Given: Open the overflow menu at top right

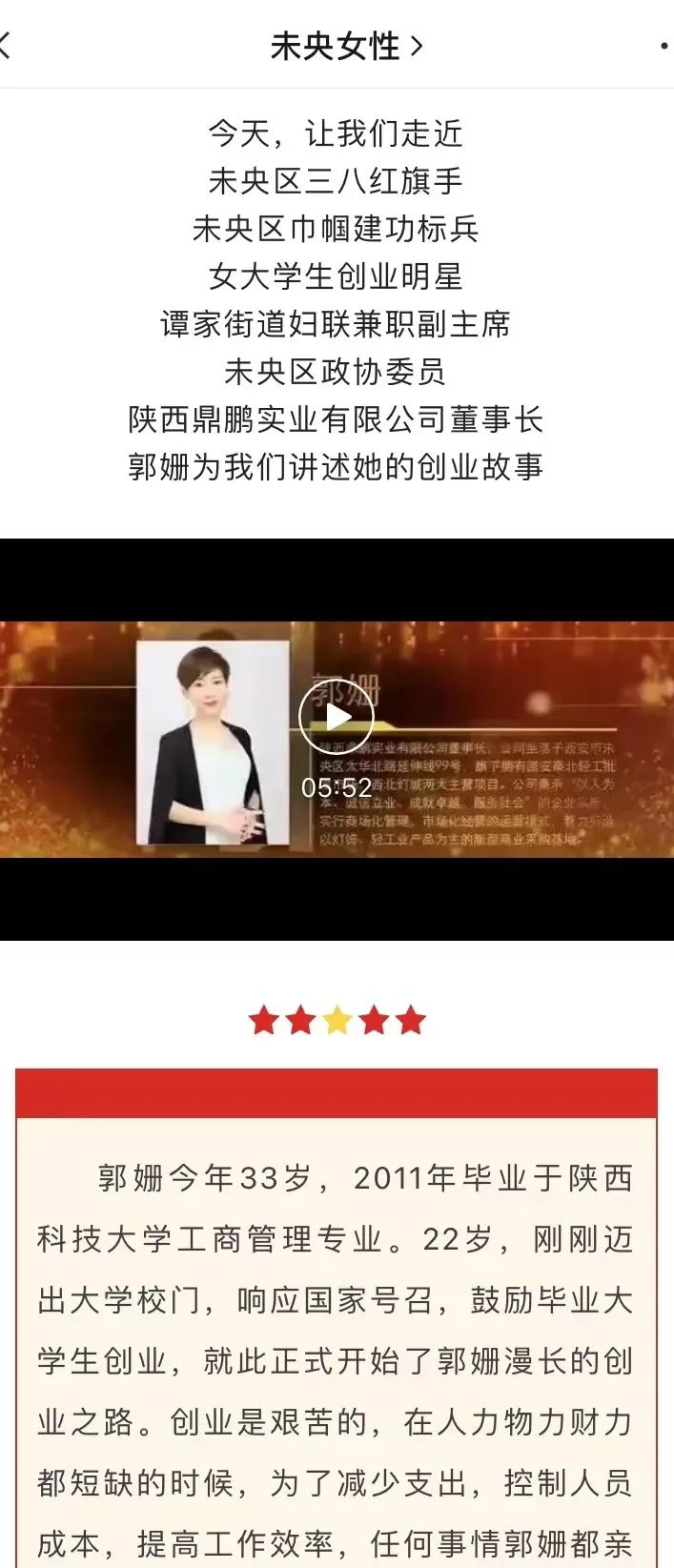Looking at the screenshot, I should click(664, 45).
